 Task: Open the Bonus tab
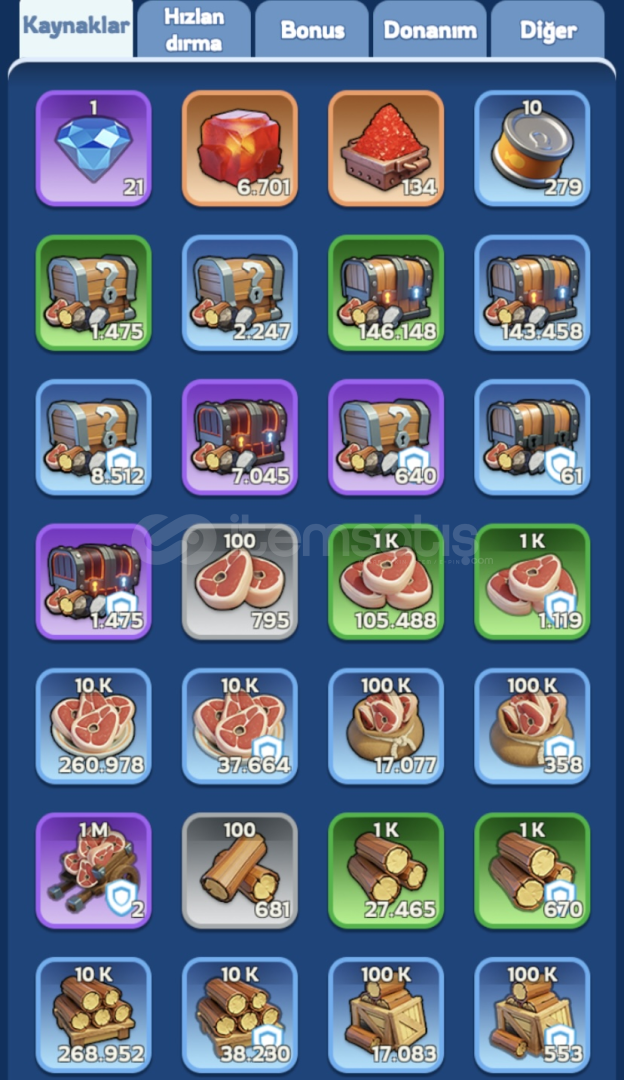click(311, 29)
